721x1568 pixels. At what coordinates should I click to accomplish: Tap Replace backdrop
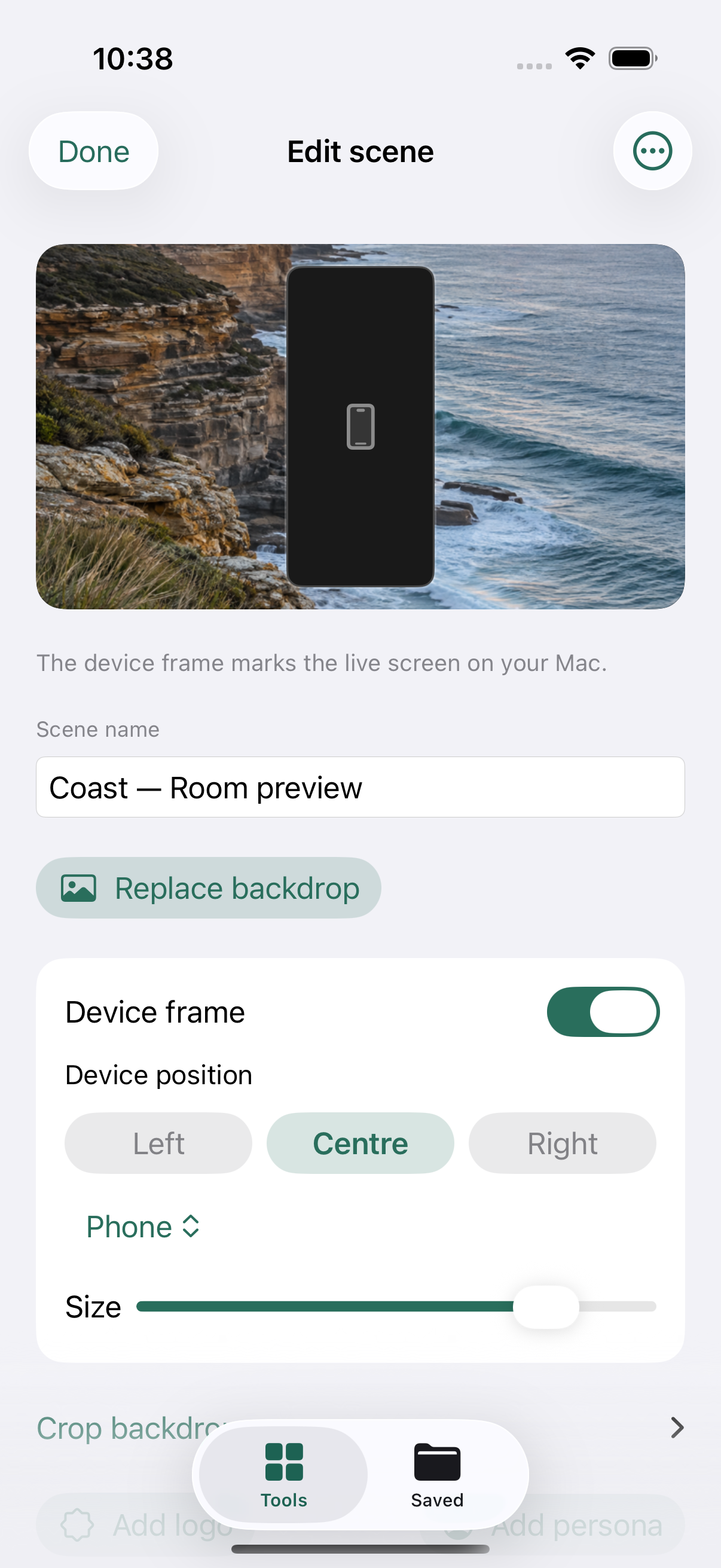tap(209, 887)
